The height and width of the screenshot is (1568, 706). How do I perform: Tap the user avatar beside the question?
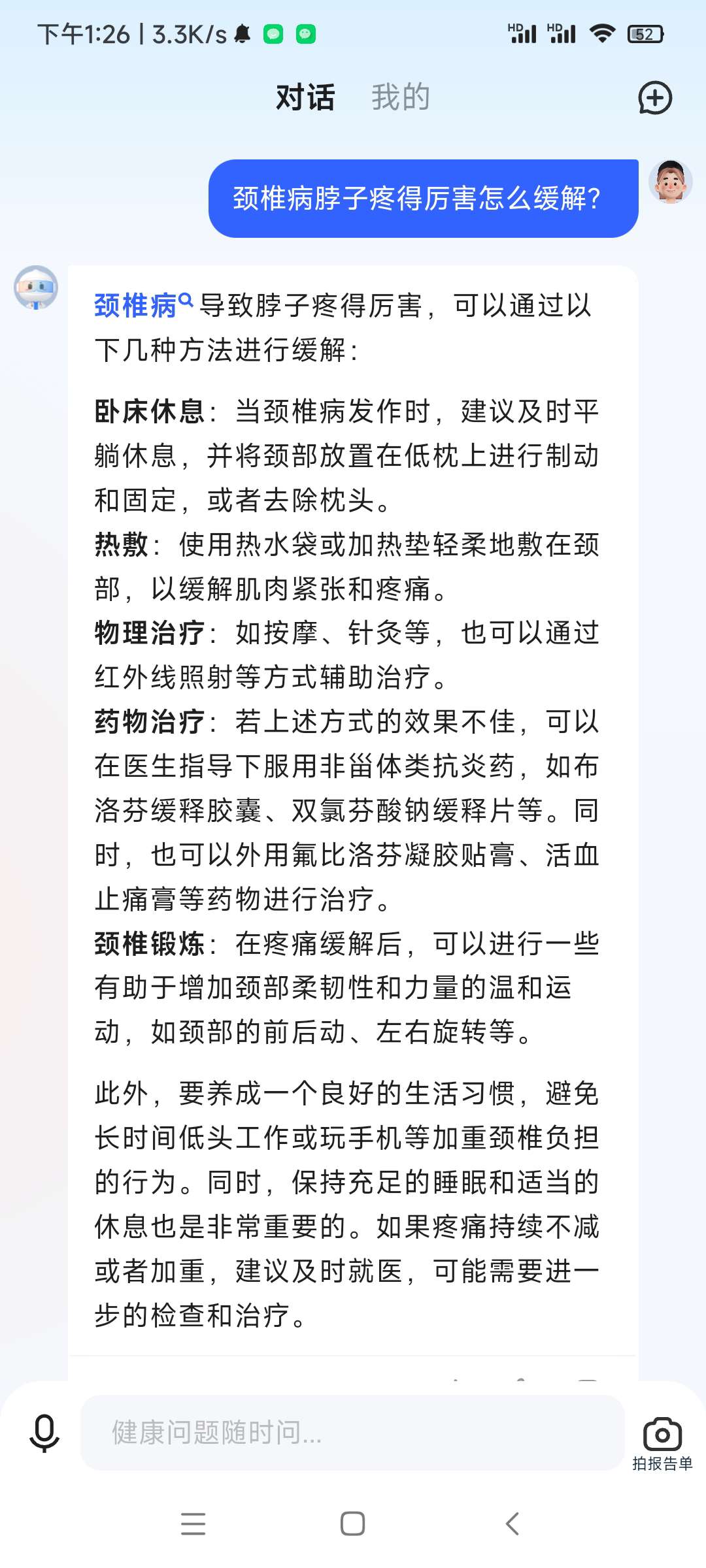(670, 182)
